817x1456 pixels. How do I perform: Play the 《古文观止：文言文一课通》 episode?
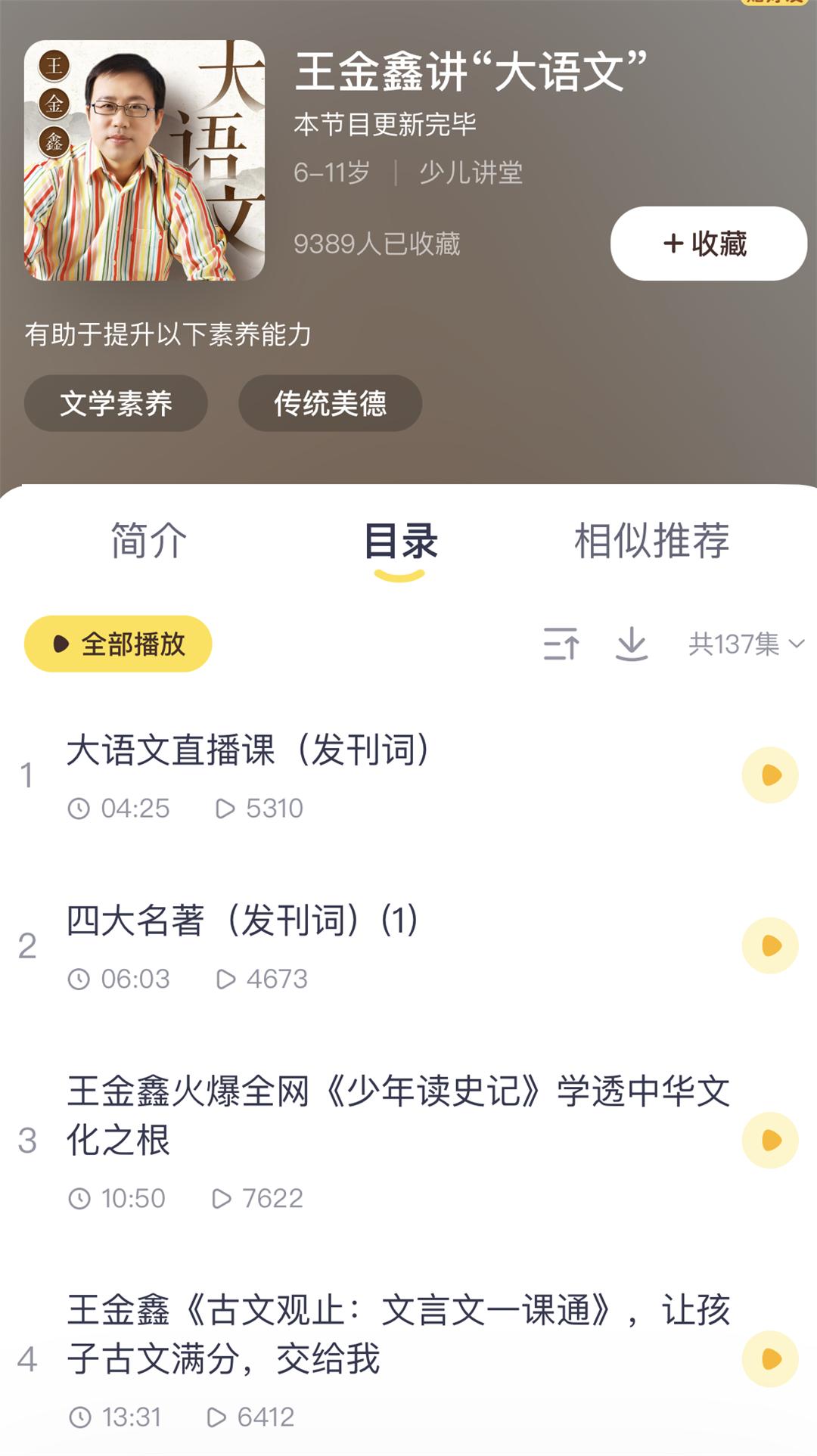(770, 1359)
